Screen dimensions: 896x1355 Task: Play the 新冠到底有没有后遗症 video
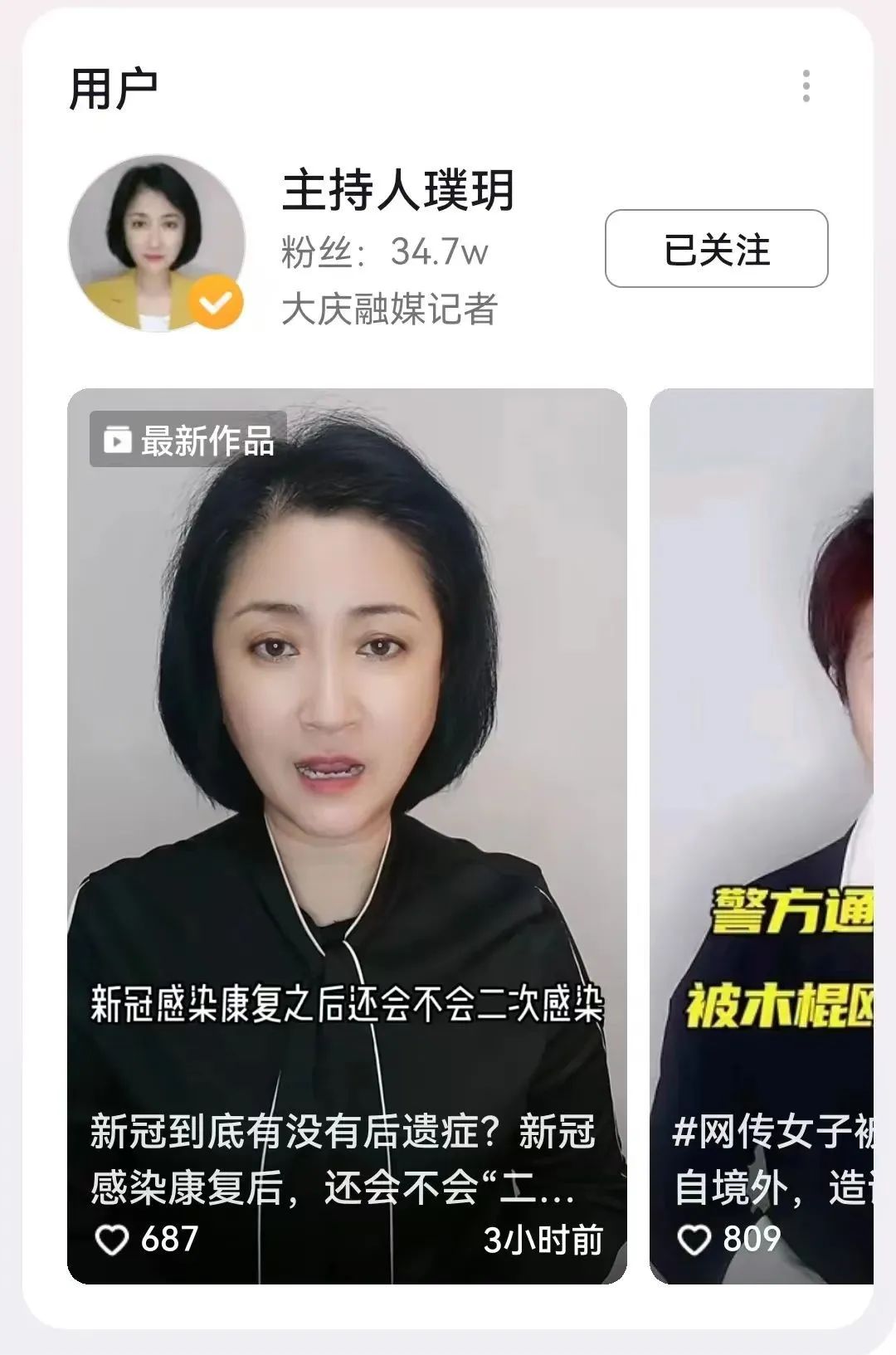(347, 747)
